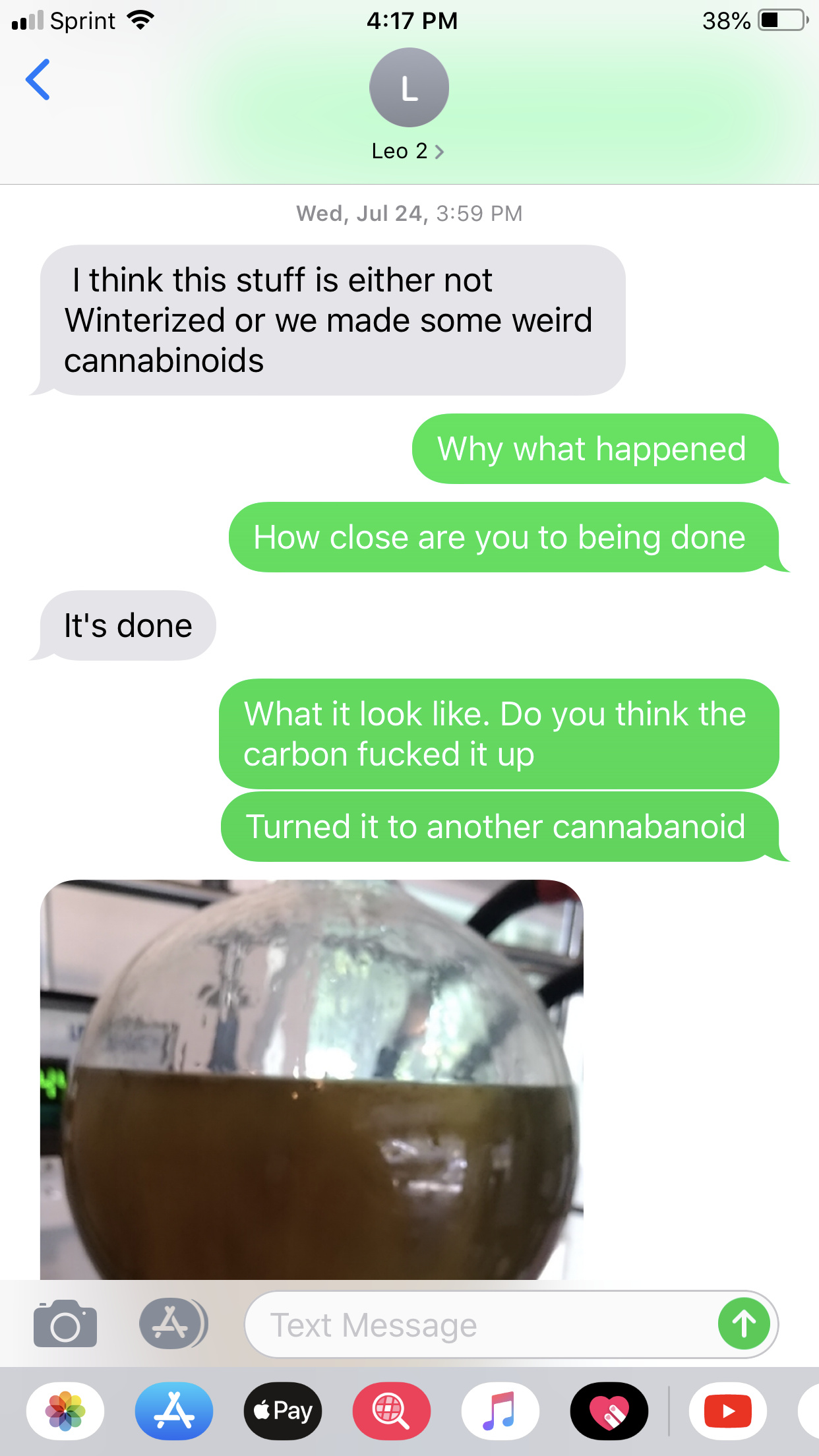The image size is (819, 1456).
Task: Go back to the messages list
Action: [x=38, y=80]
